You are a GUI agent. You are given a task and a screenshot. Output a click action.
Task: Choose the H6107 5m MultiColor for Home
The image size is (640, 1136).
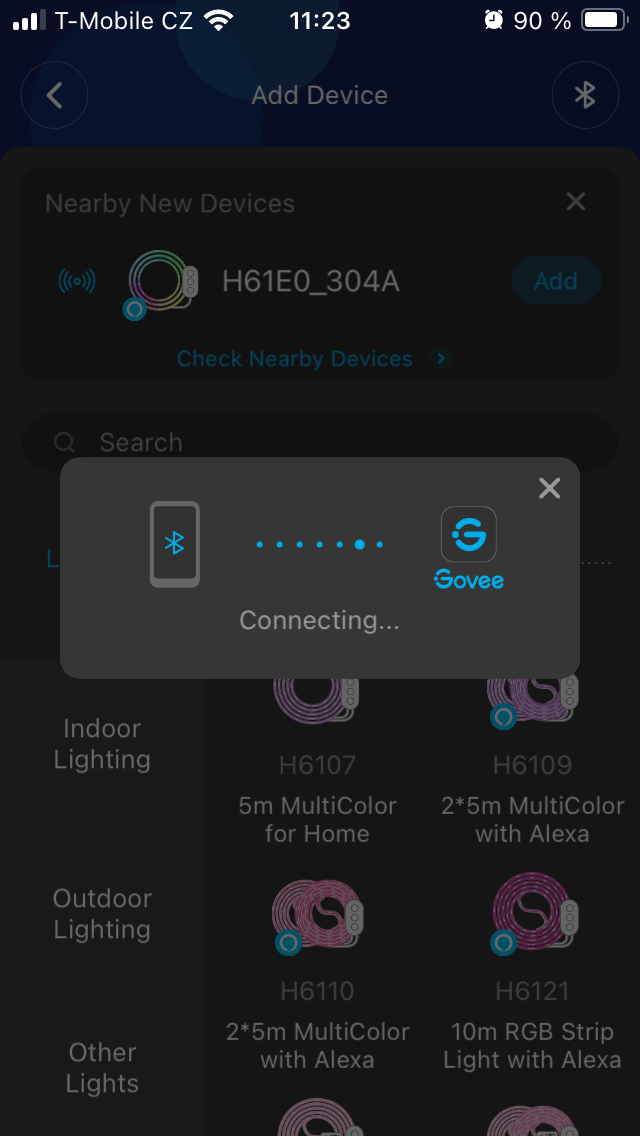click(x=317, y=760)
